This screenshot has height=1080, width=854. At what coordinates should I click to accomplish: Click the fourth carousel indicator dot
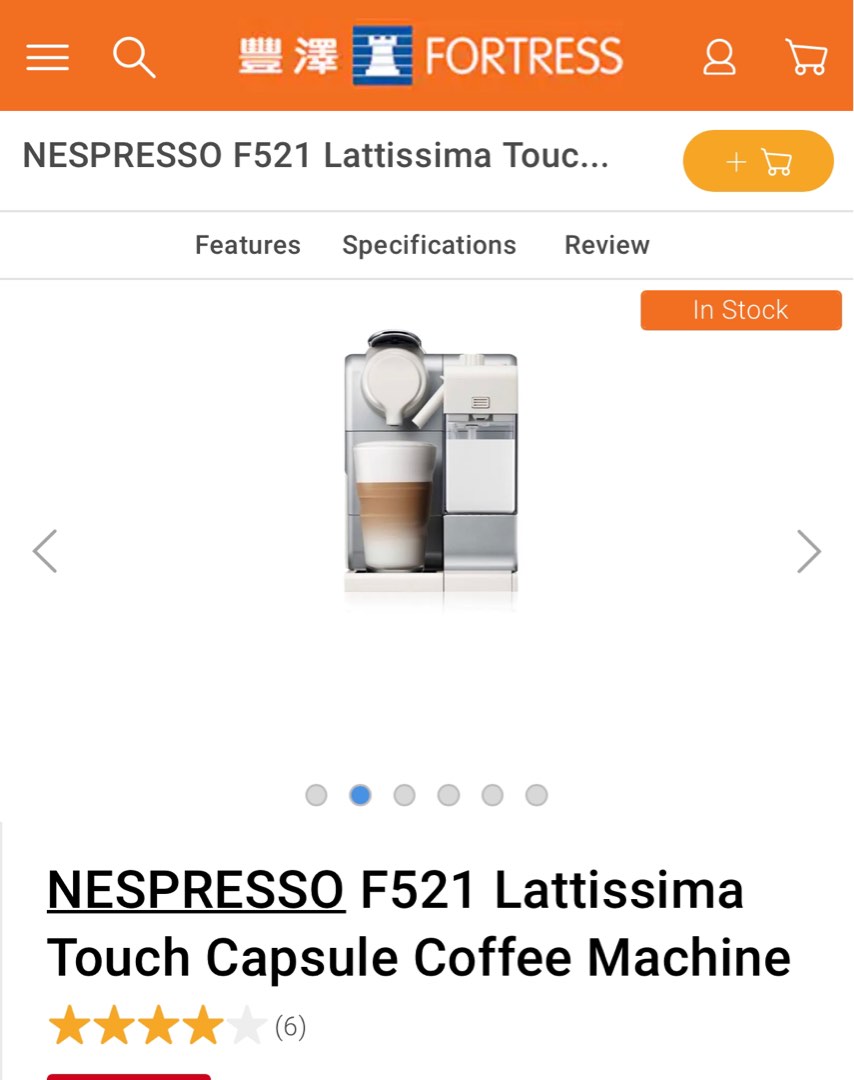pos(448,795)
